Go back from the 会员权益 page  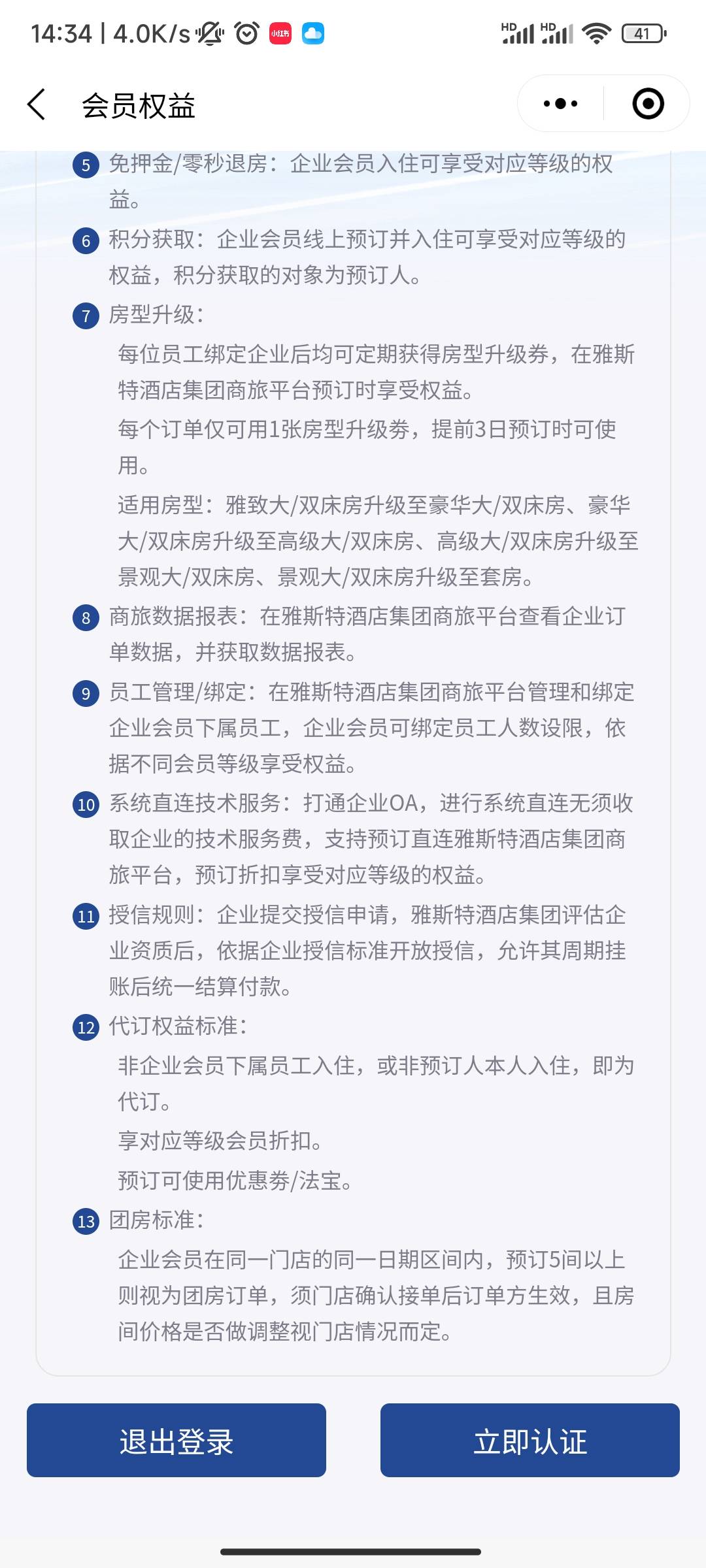pos(37,105)
